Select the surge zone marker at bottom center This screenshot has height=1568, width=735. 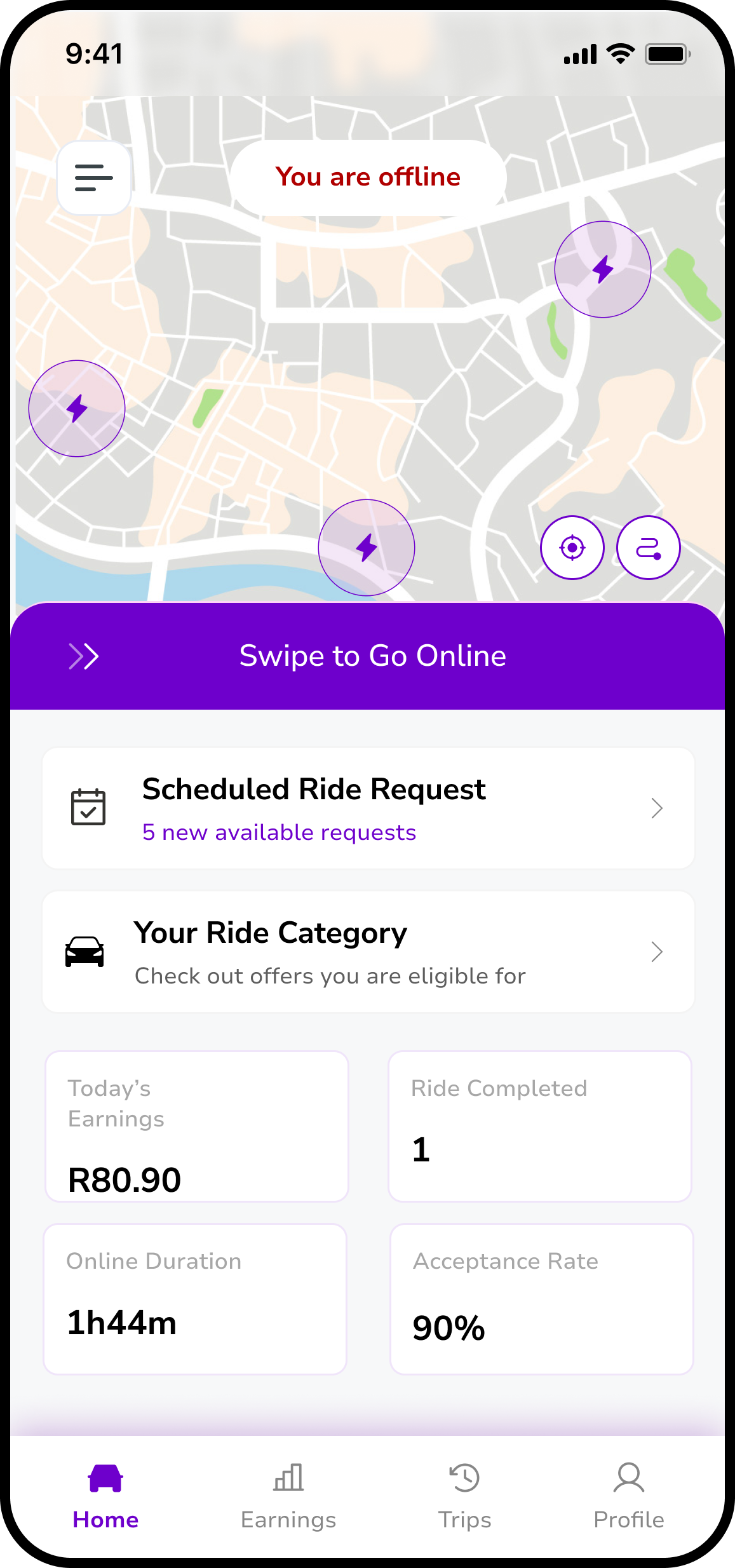tap(367, 547)
